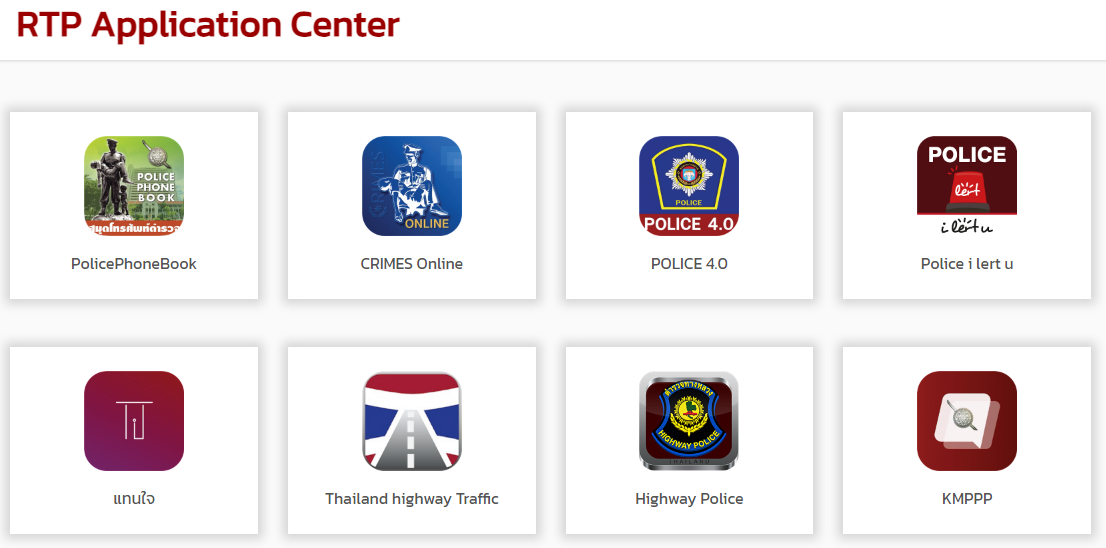This screenshot has width=1106, height=548.
Task: Select the POLICE 4.0 app card
Action: click(x=689, y=205)
